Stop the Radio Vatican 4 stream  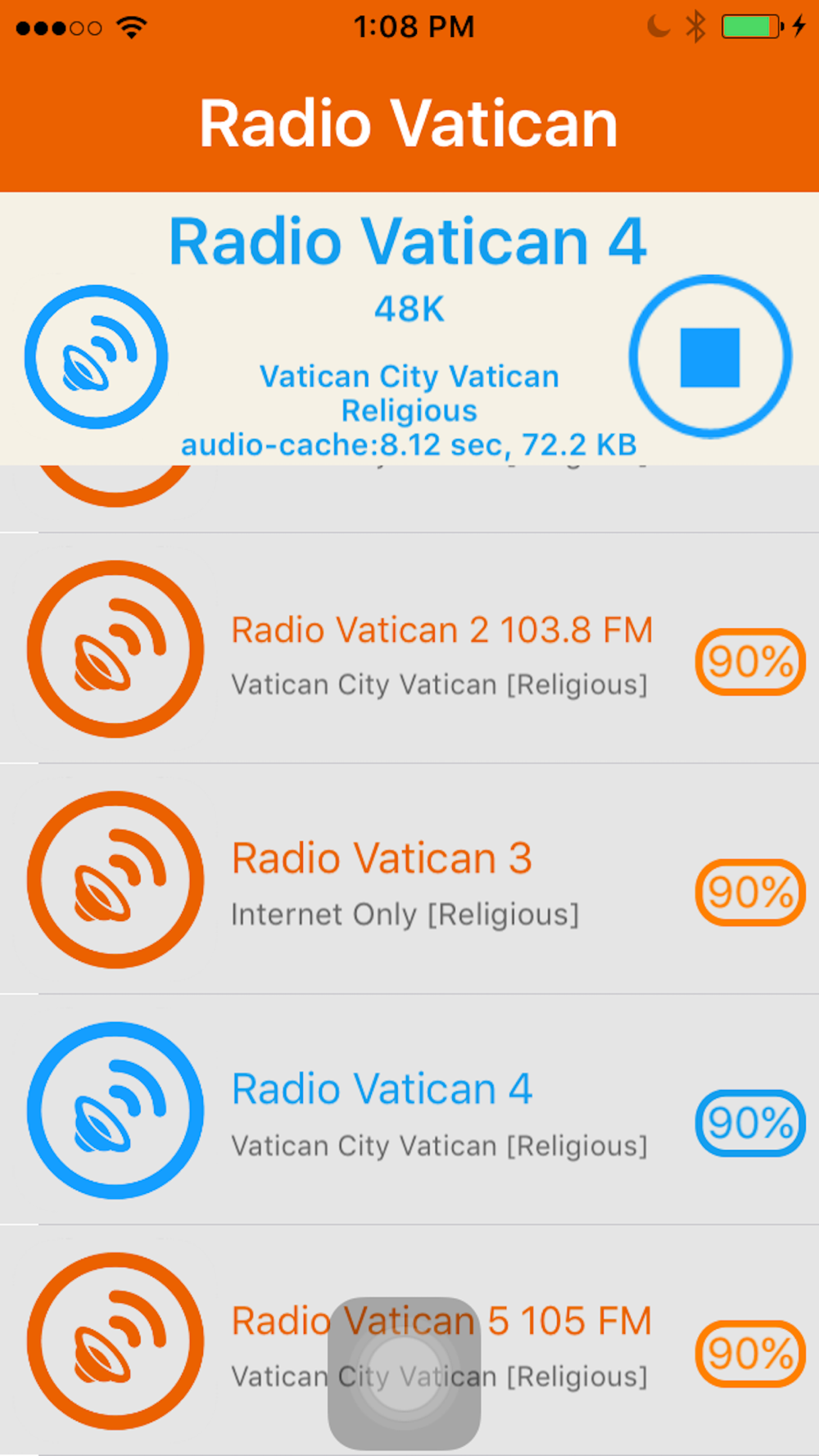coord(710,357)
